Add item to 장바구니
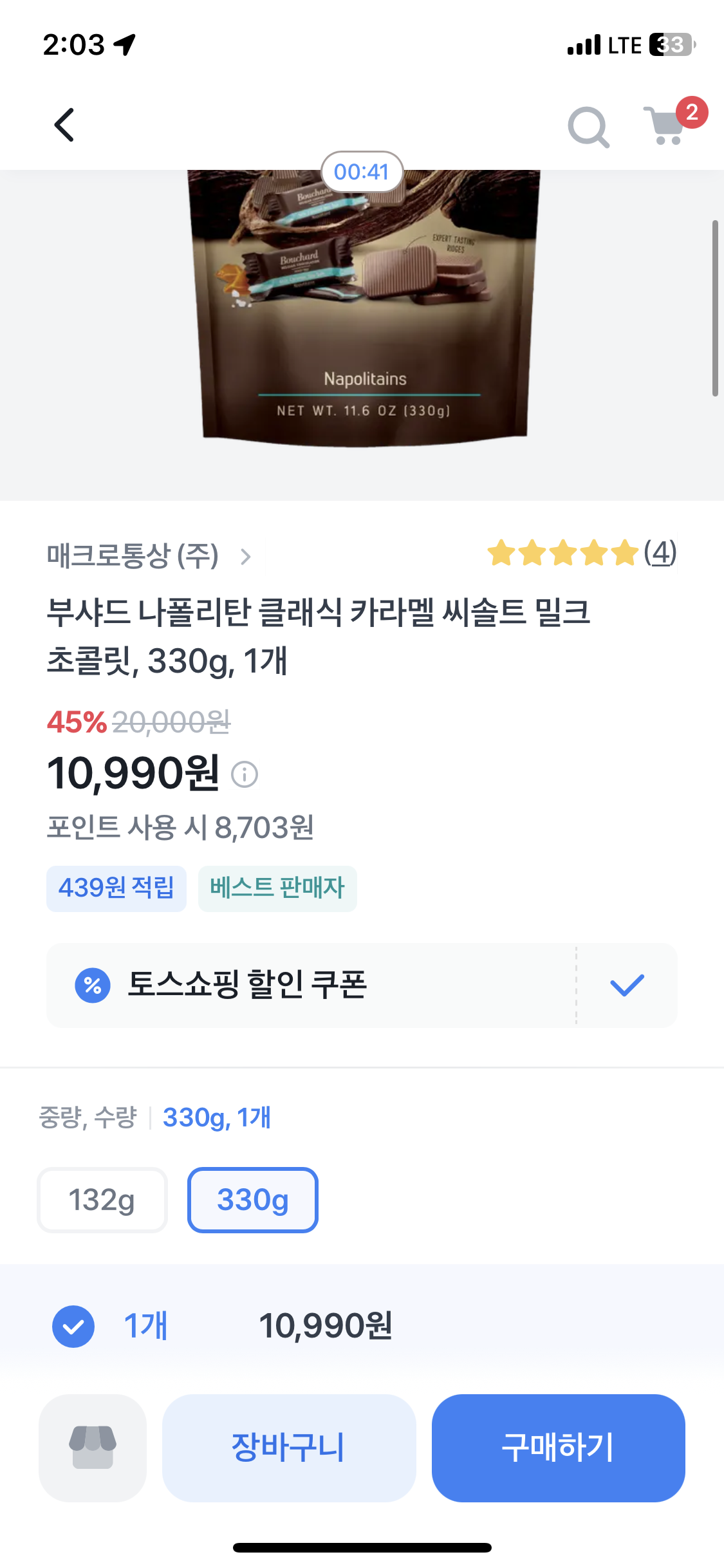Image resolution: width=724 pixels, height=1568 pixels. point(289,1448)
